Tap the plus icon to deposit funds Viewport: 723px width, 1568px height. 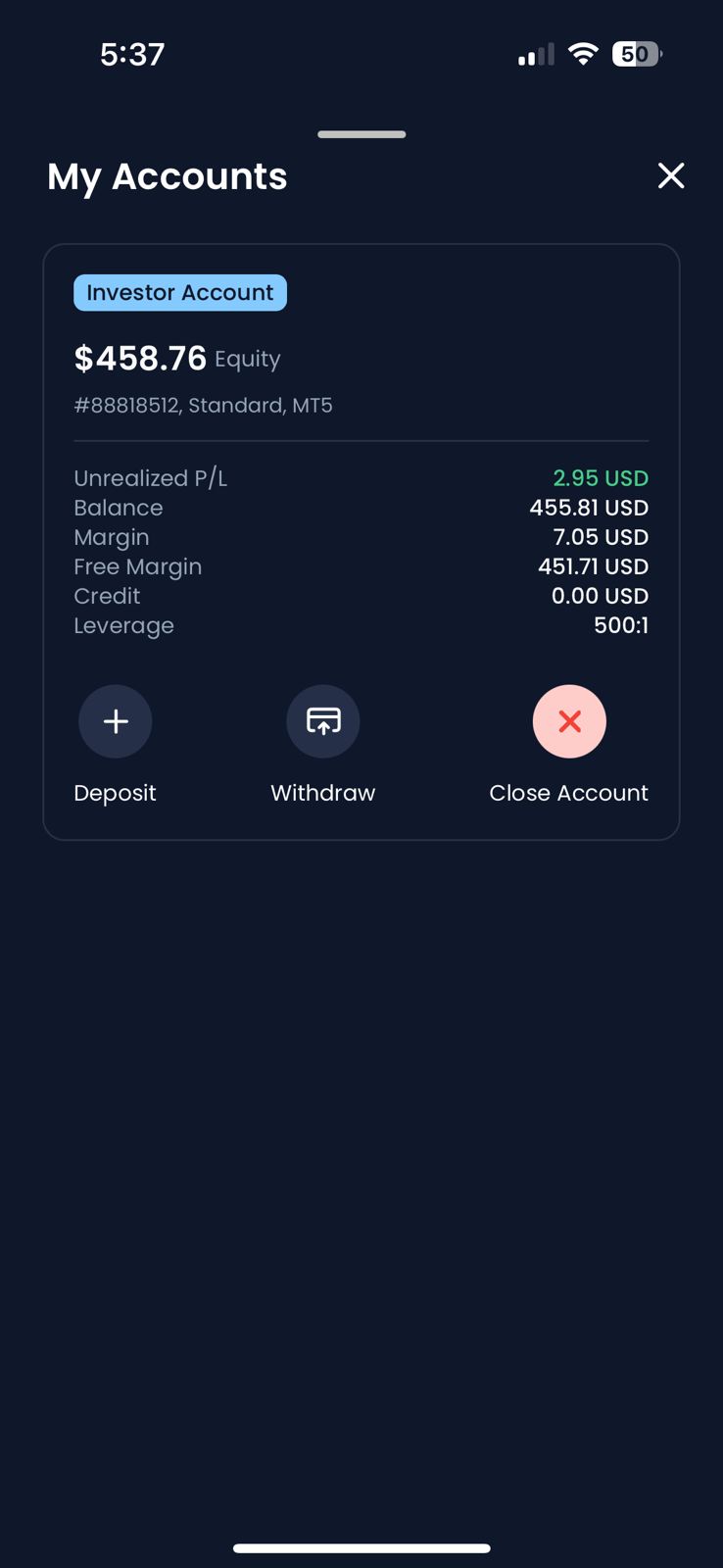[115, 721]
